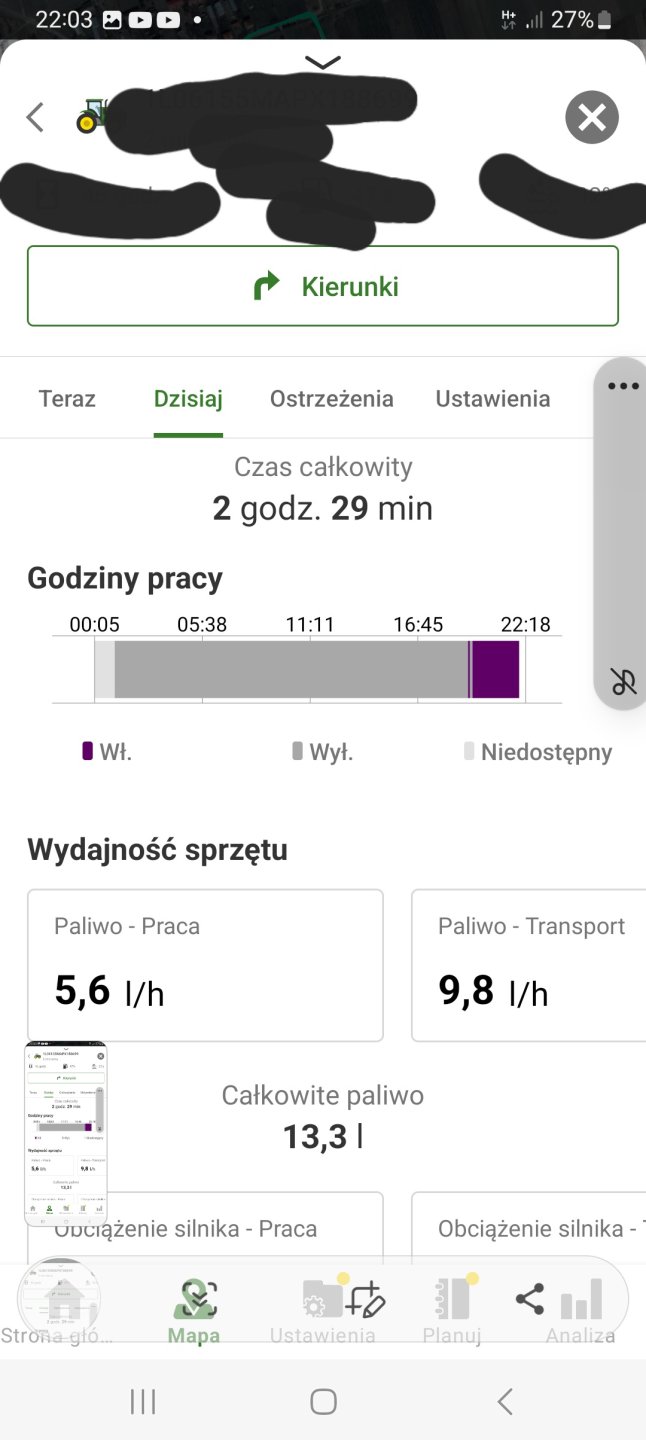Viewport: 646px width, 1440px height.
Task: Switch to the Teraz tab
Action: 67,399
